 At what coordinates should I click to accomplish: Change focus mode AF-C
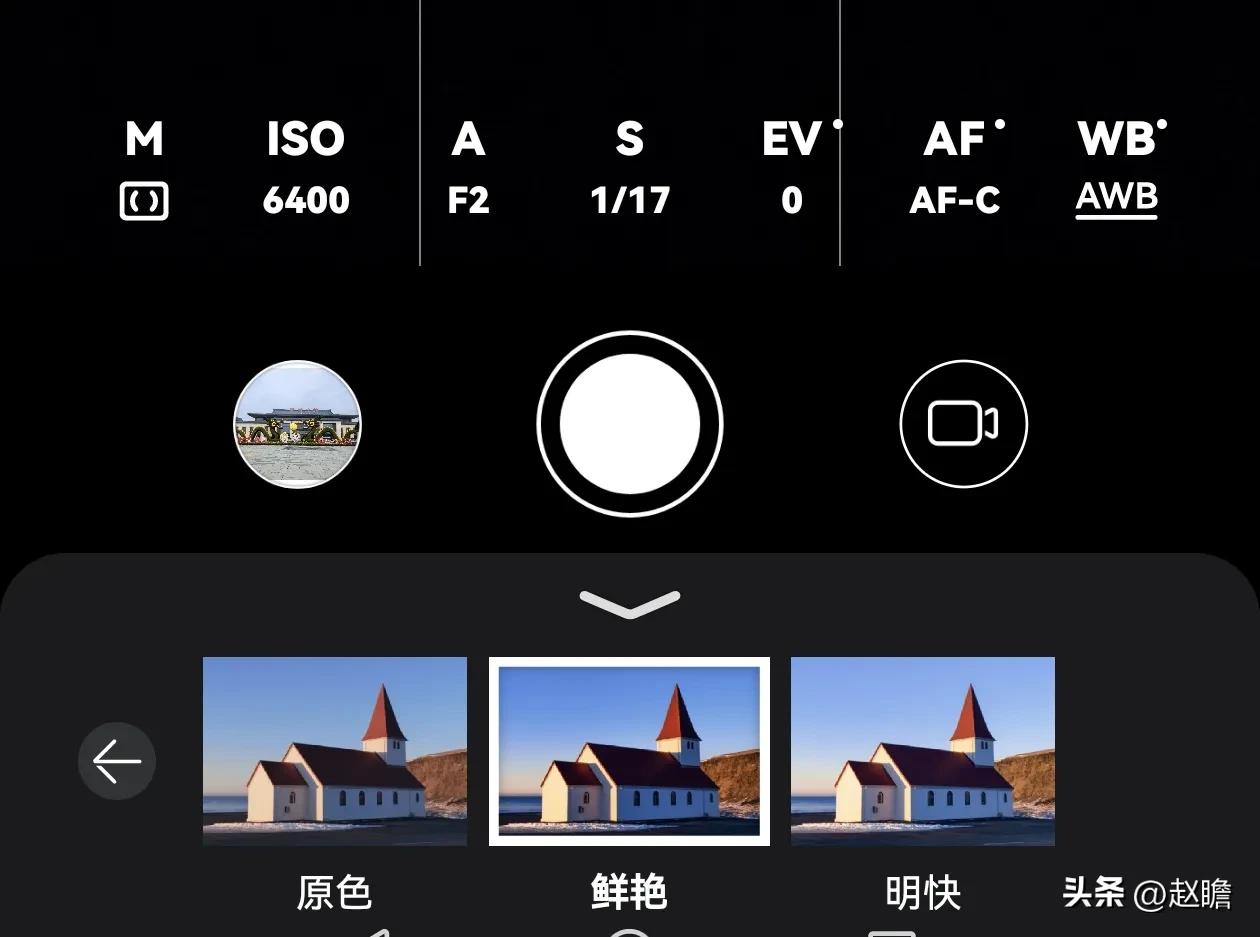point(955,168)
